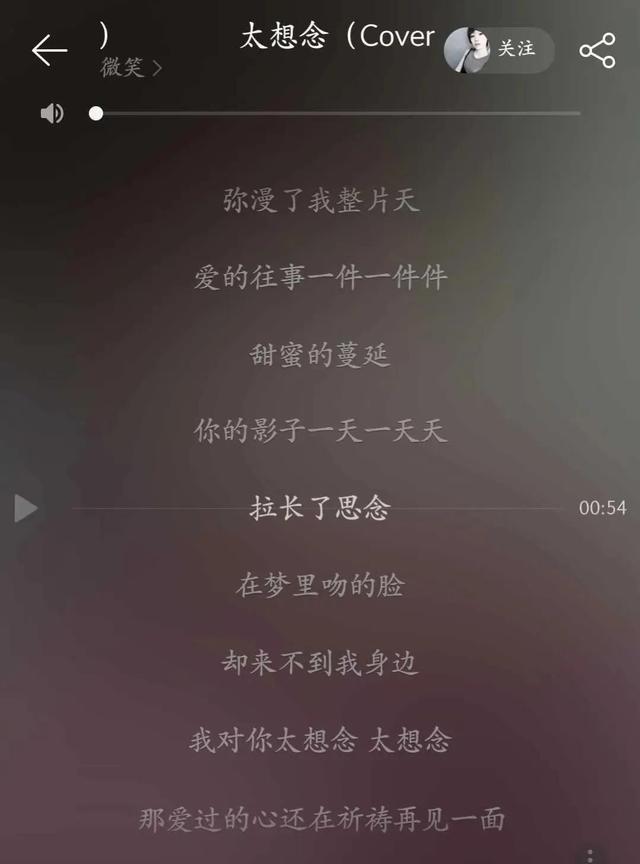Set volume on the slider bar
The image size is (640, 864).
coord(338,114)
